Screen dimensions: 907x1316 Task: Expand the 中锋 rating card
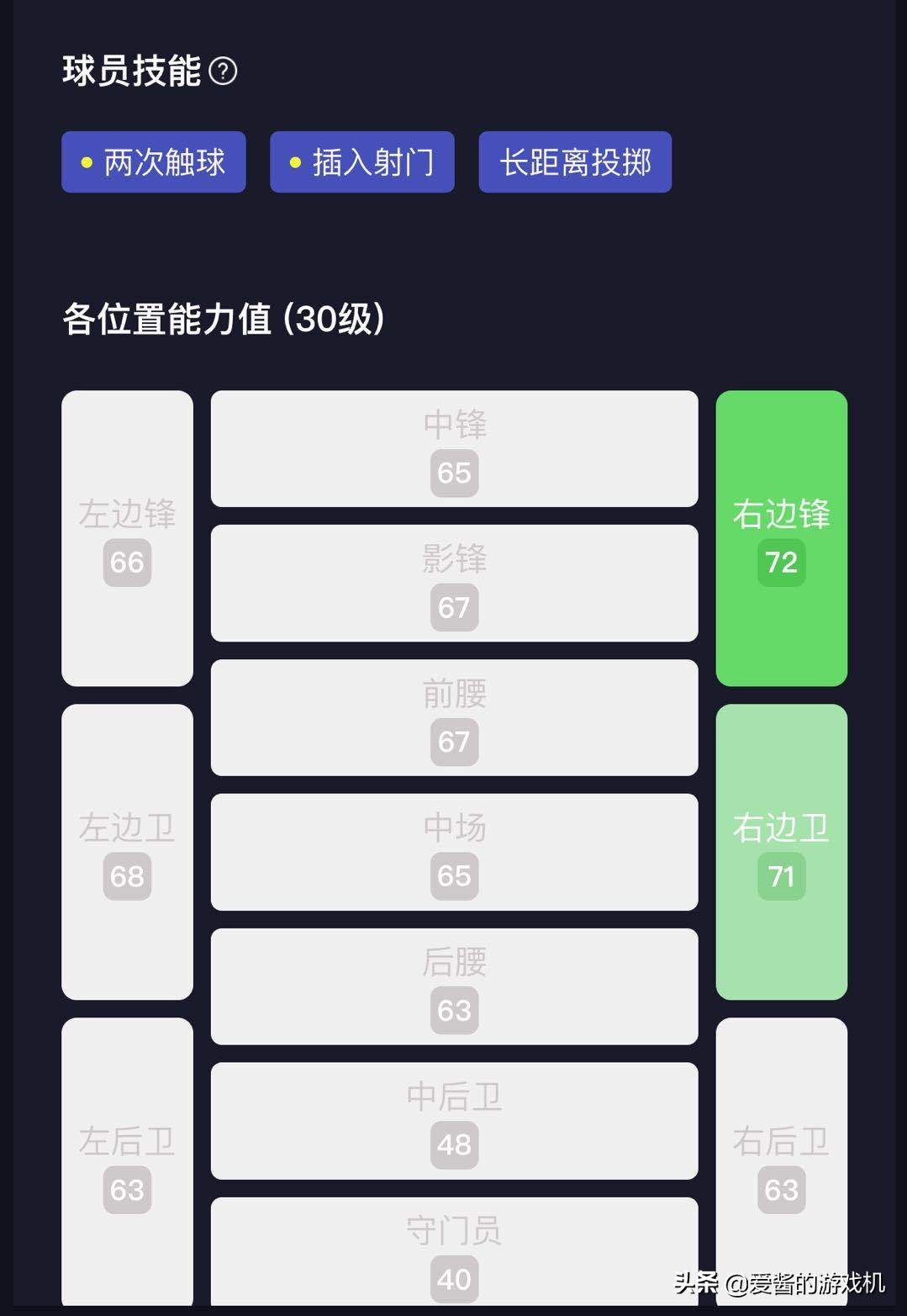[454, 448]
